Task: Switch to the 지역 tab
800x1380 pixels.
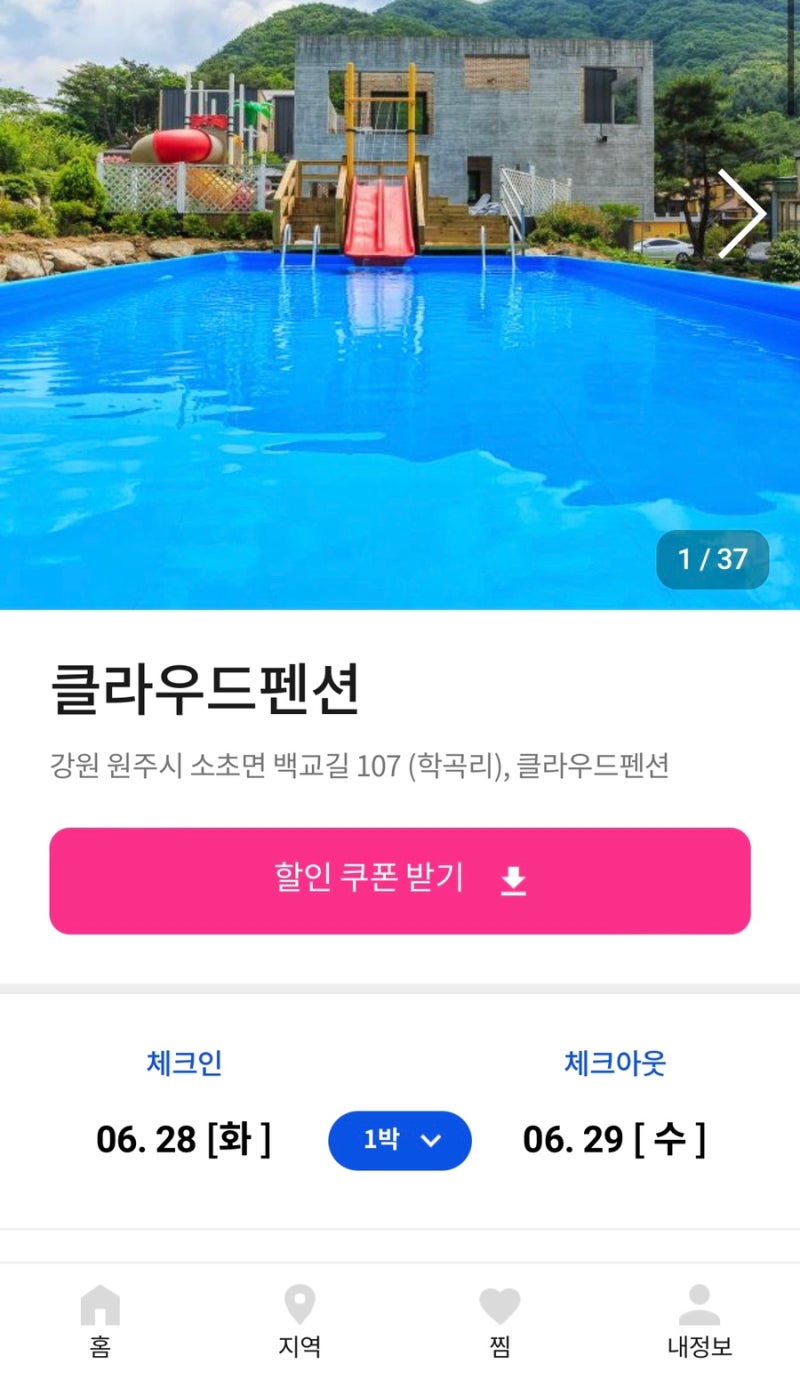Action: 300,1320
